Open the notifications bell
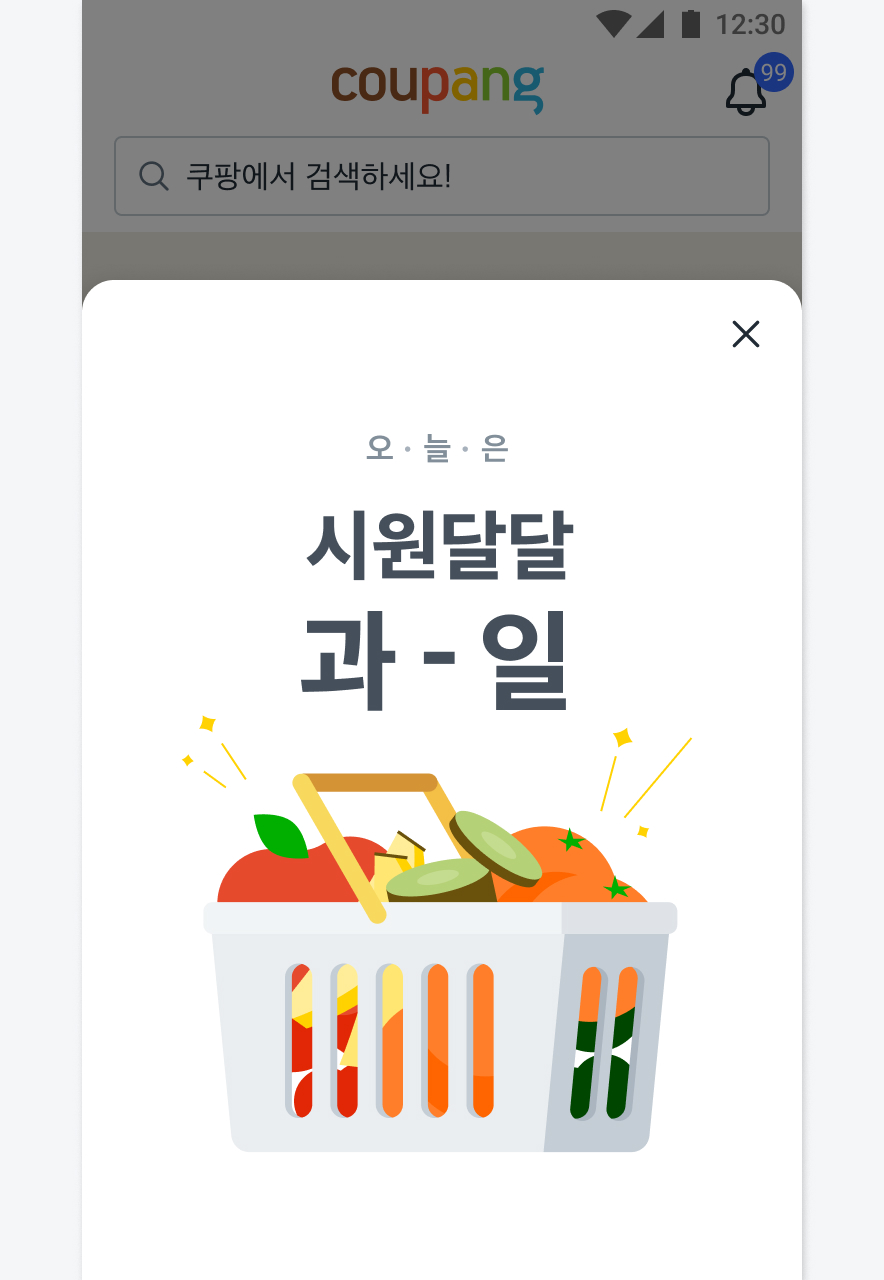Viewport: 884px width, 1280px height. click(746, 92)
